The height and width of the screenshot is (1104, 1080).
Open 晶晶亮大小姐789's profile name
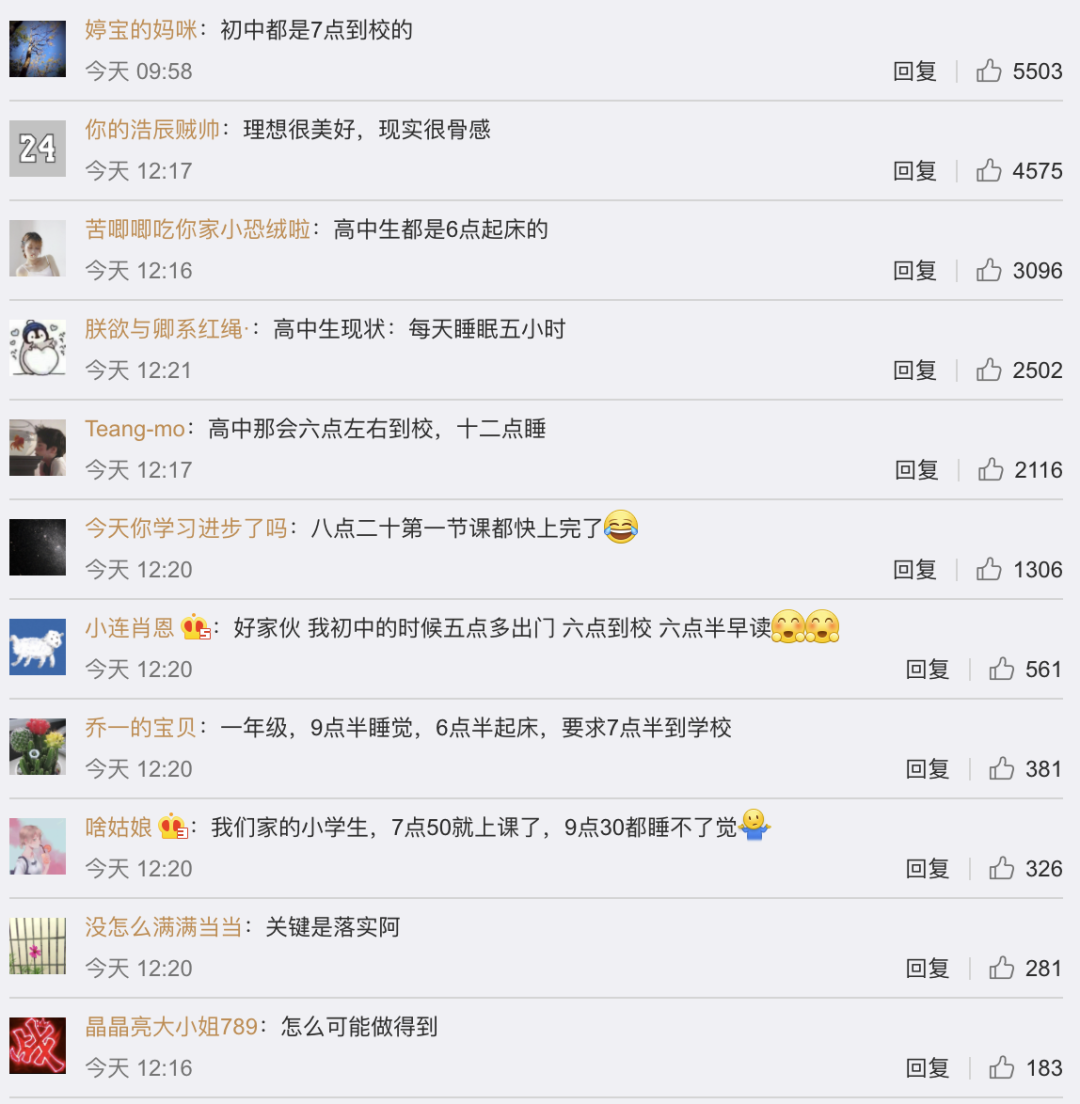[x=171, y=1027]
